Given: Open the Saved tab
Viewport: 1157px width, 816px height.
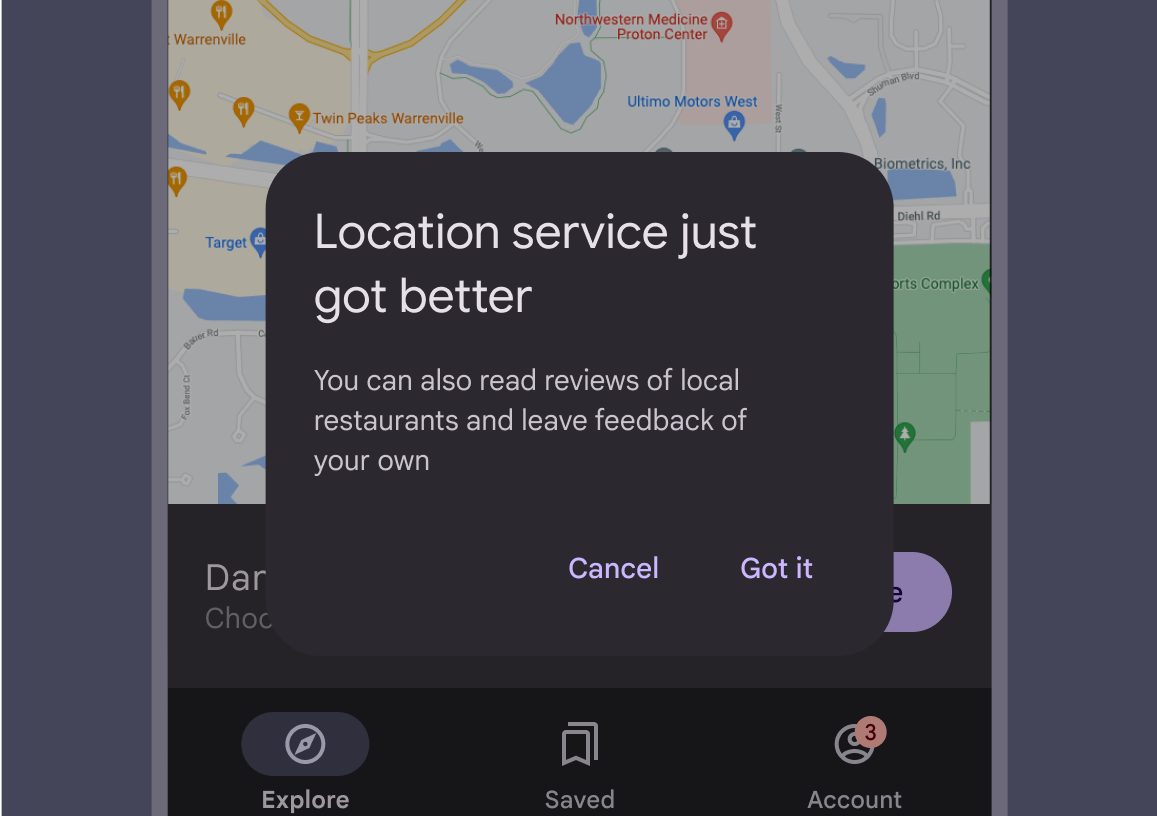Looking at the screenshot, I should [579, 762].
